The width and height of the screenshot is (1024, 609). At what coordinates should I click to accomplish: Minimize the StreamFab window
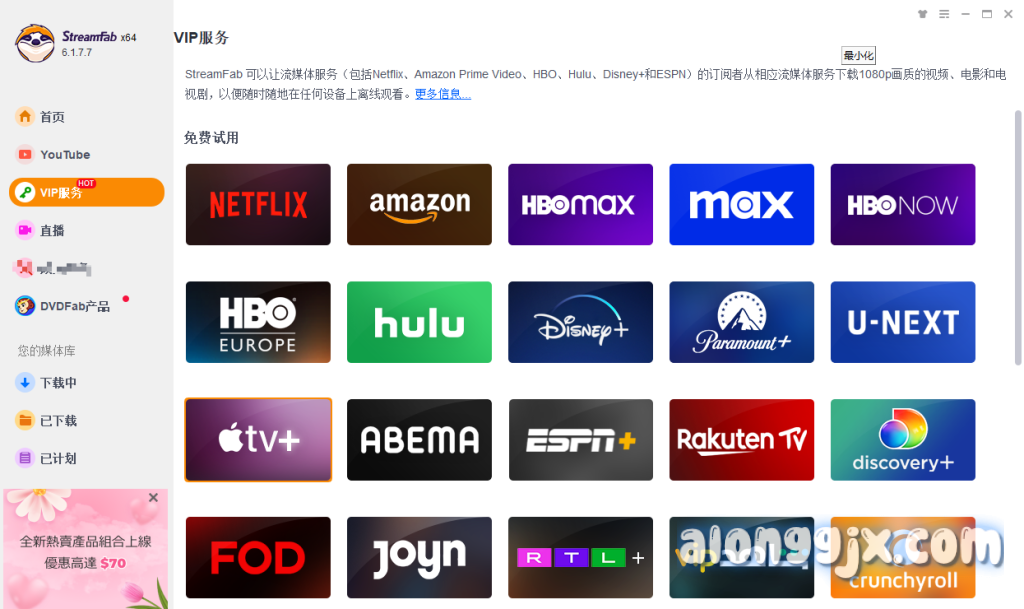pos(965,14)
